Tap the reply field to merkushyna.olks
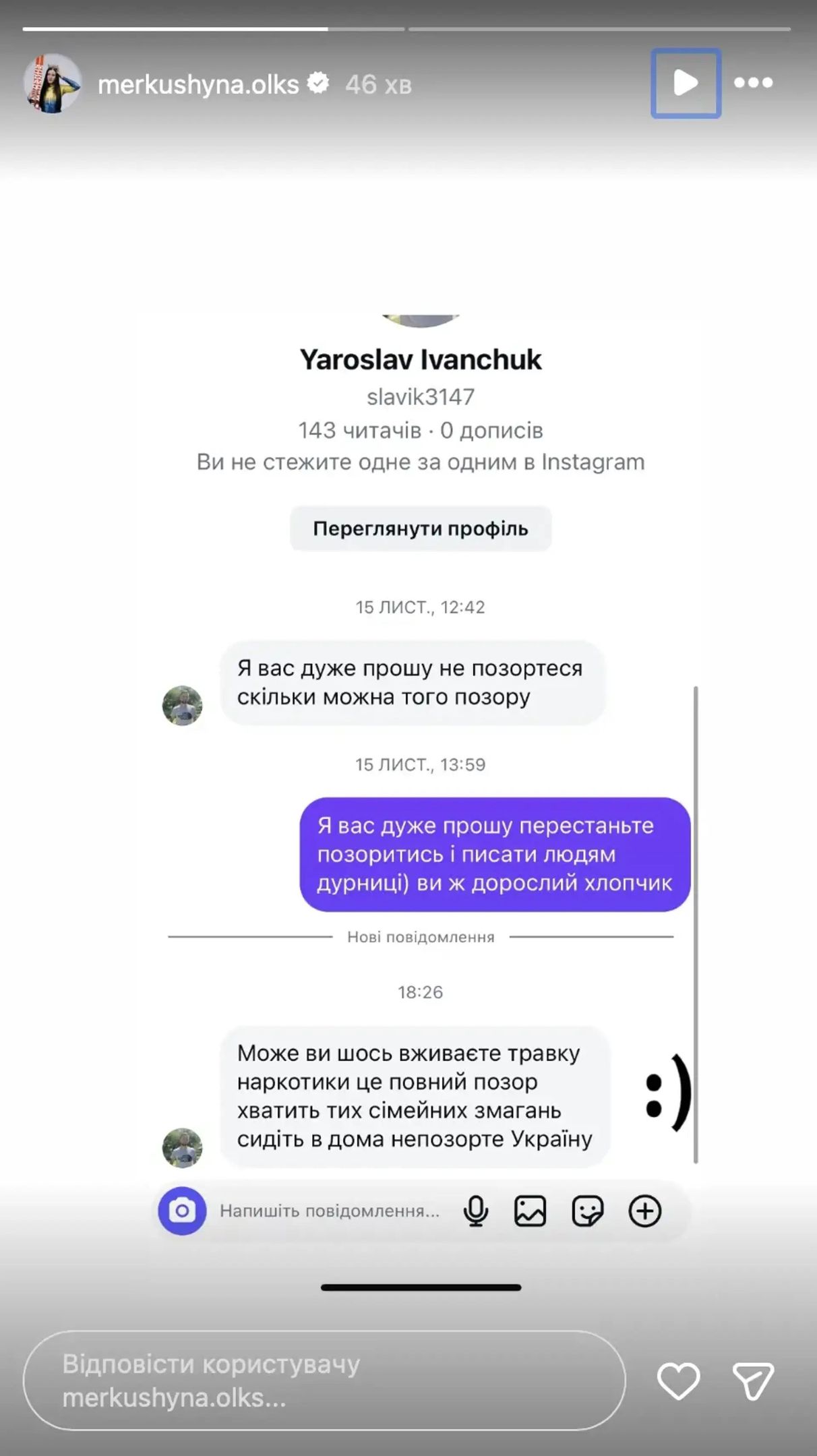 tap(324, 1381)
